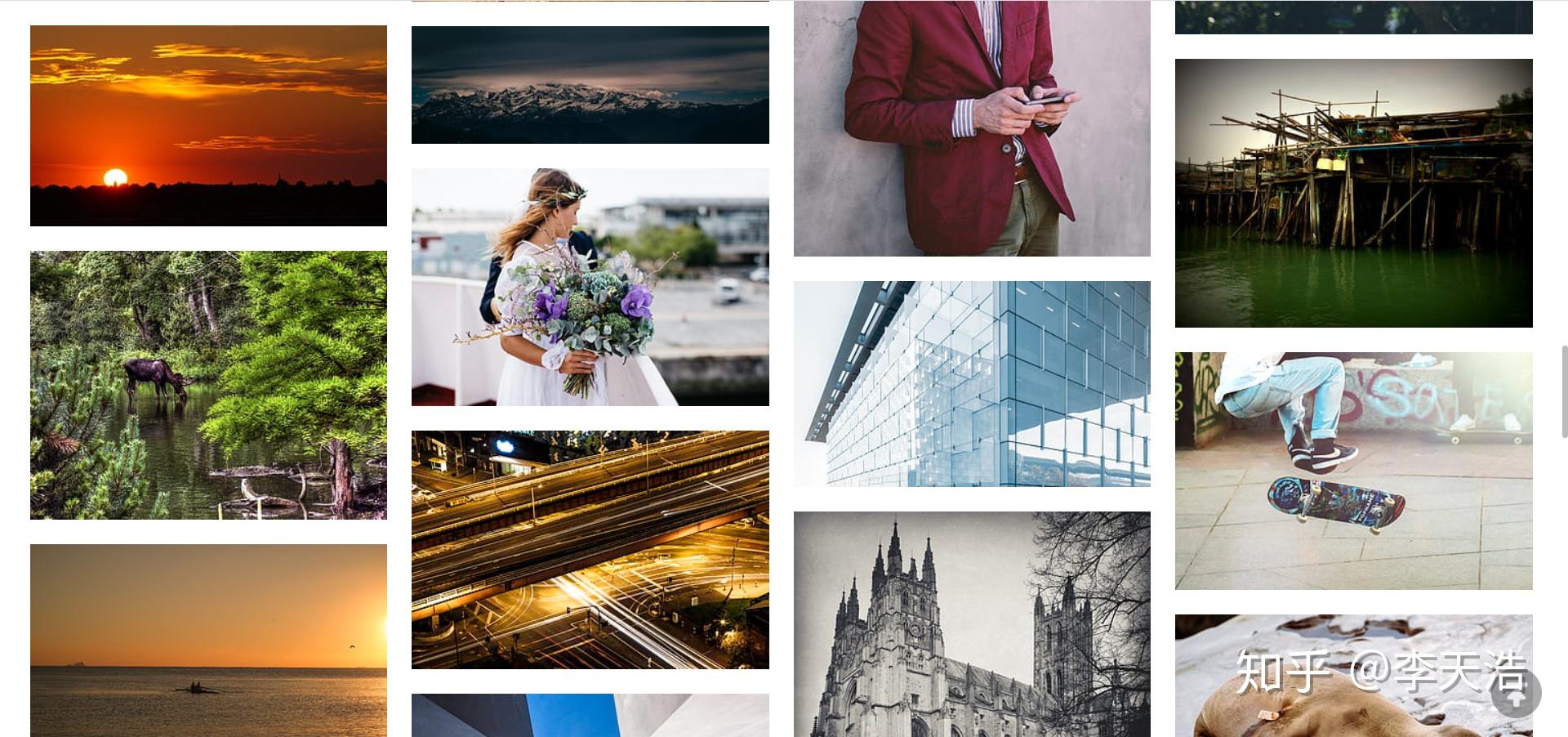Open the black-and-white cathedral photo
The image size is (1568, 737).
tap(972, 623)
